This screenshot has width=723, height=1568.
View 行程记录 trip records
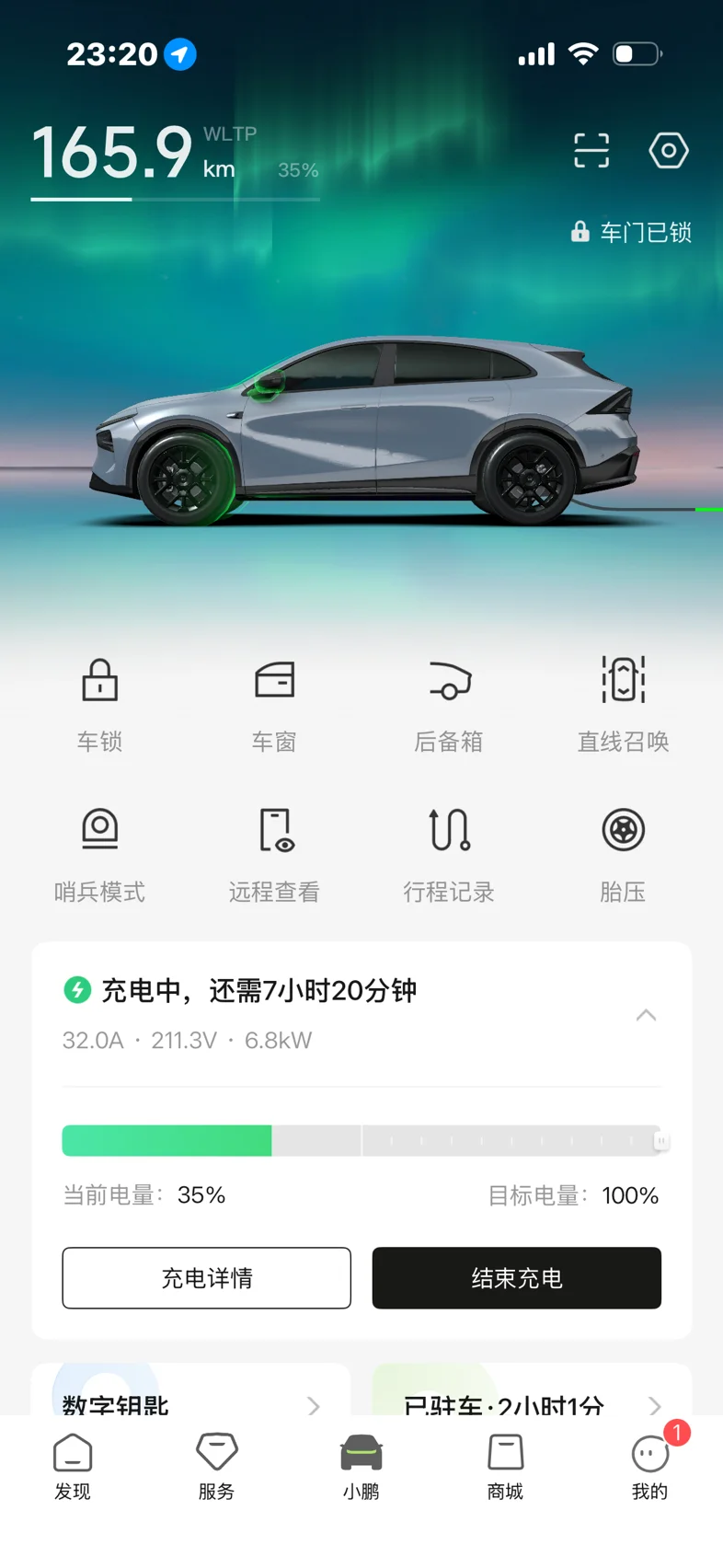(449, 856)
